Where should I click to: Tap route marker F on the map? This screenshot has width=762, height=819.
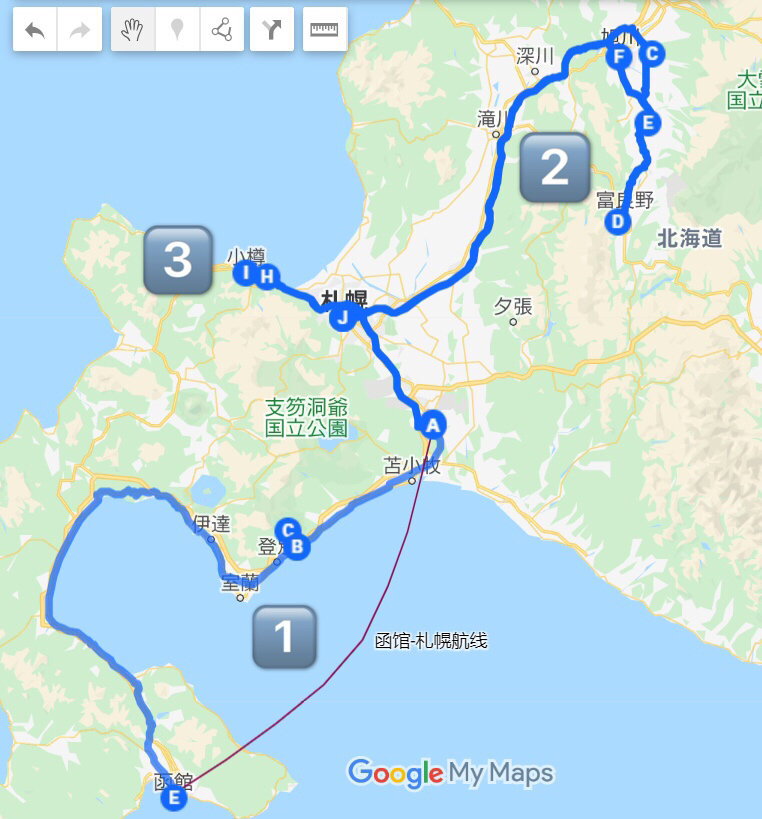[619, 56]
